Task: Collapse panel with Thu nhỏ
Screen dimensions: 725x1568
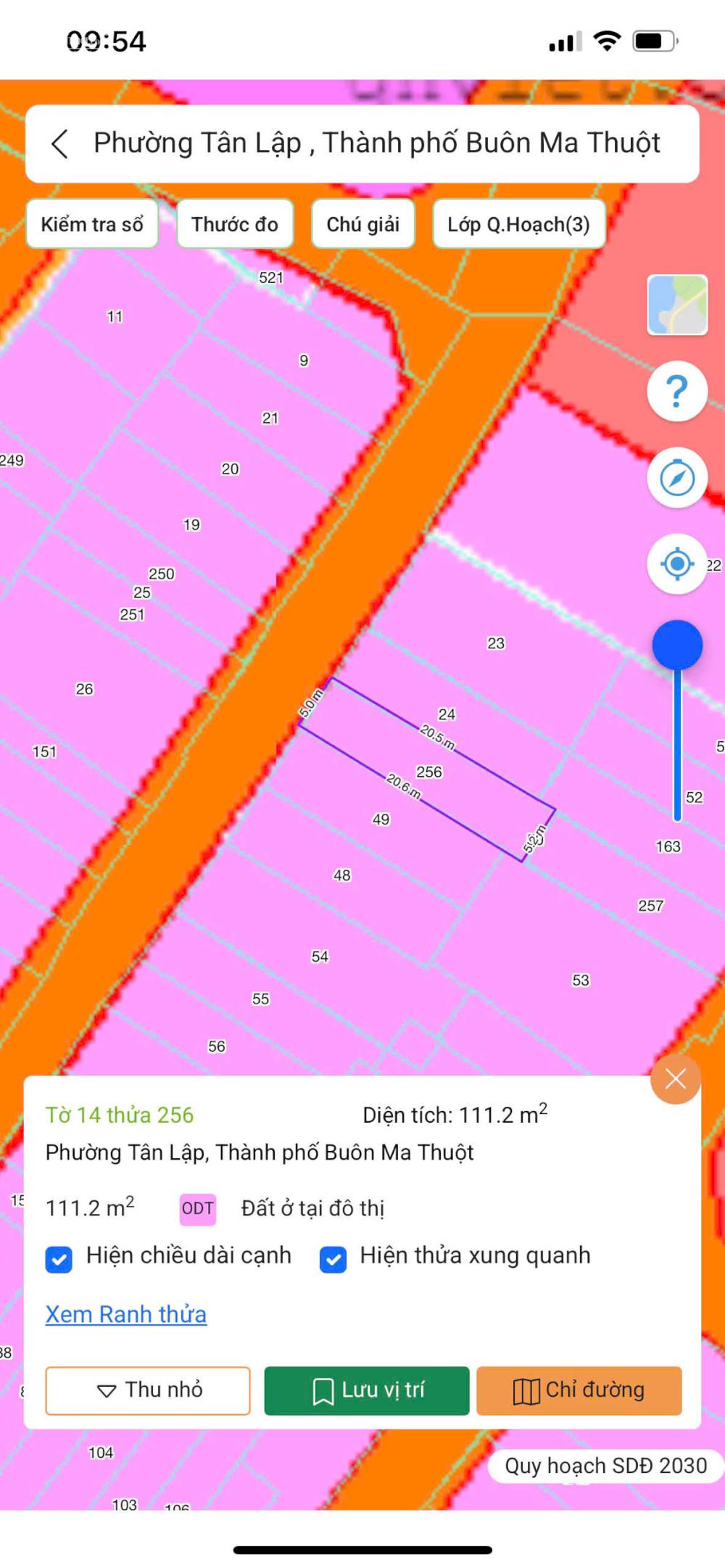Action: tap(148, 1390)
